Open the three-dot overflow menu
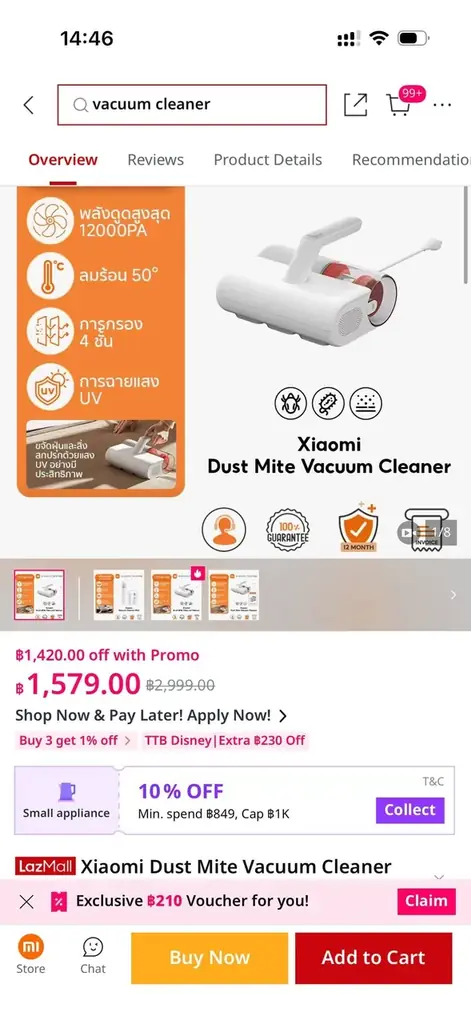 [x=442, y=104]
